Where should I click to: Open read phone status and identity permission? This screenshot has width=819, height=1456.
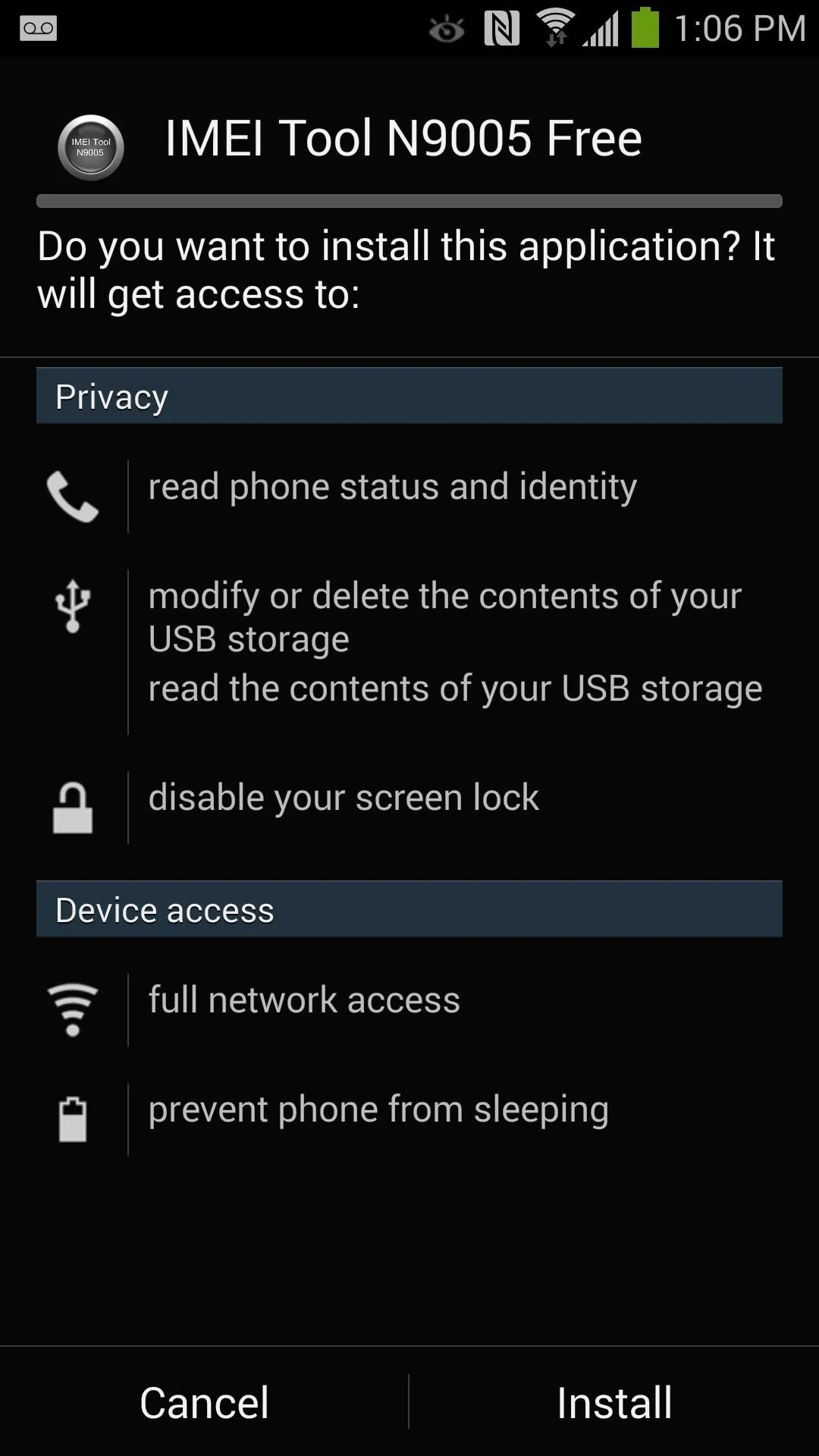click(x=409, y=496)
